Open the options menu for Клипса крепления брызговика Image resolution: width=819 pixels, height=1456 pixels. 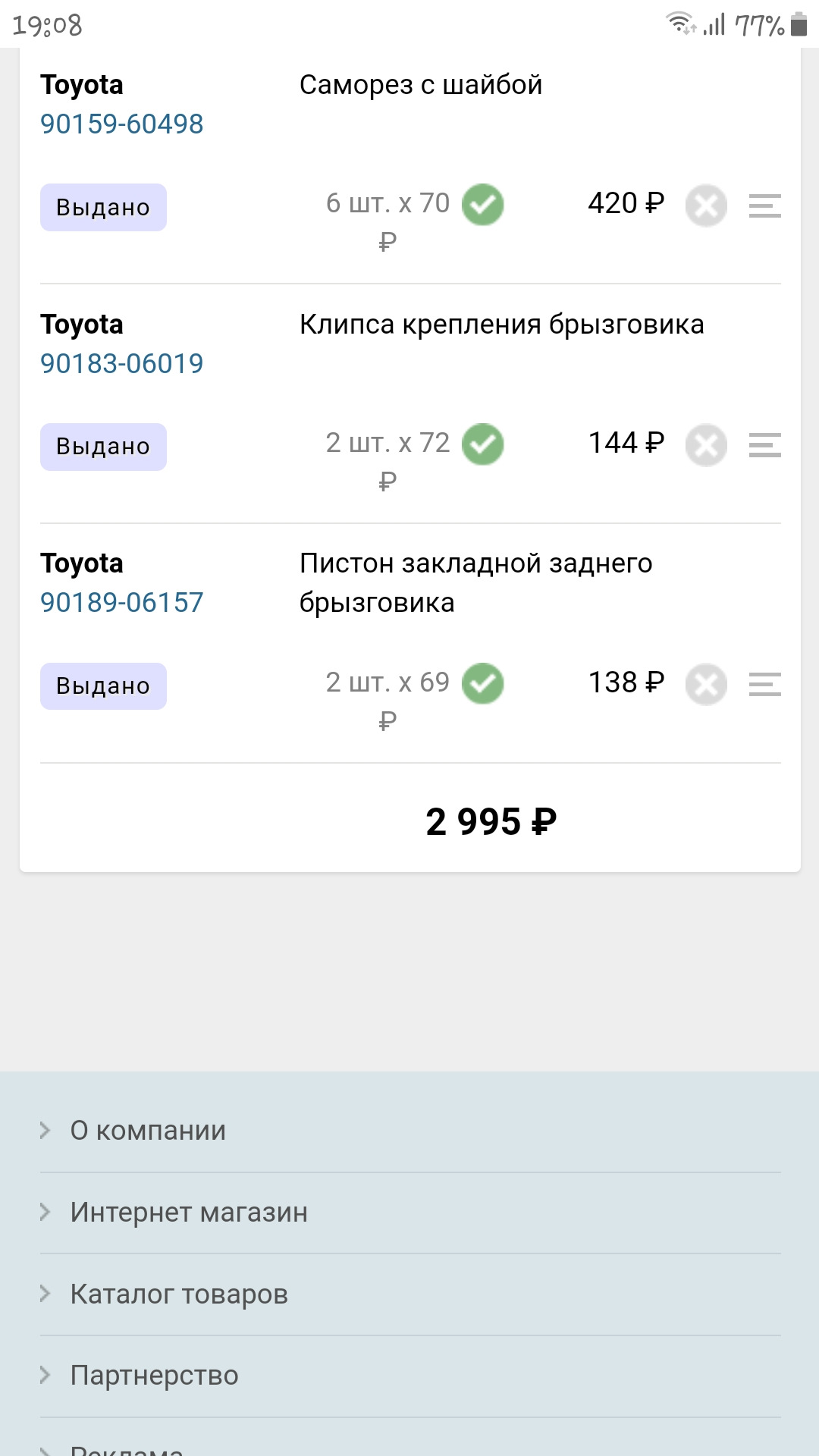(764, 445)
